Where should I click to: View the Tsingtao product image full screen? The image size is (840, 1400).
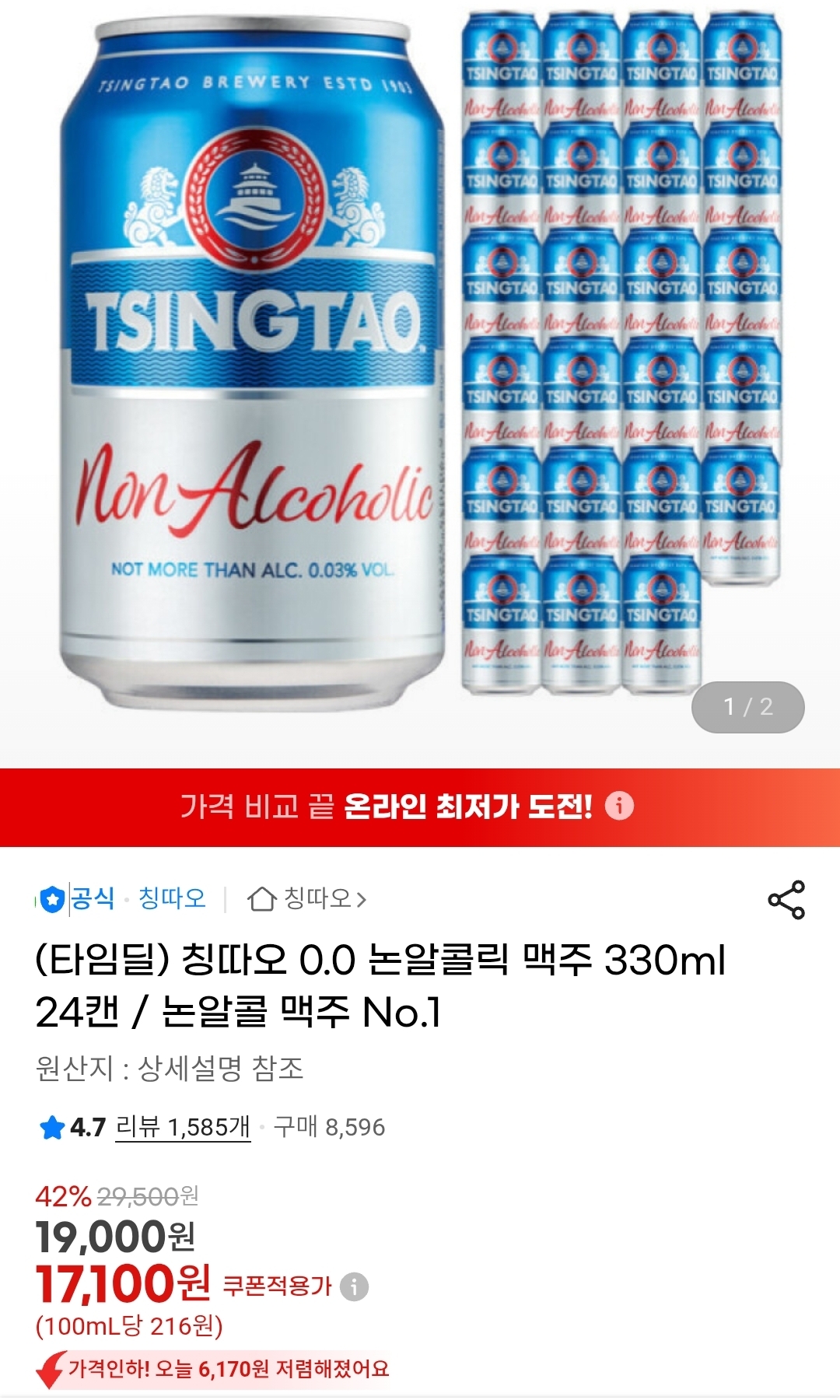(x=420, y=358)
